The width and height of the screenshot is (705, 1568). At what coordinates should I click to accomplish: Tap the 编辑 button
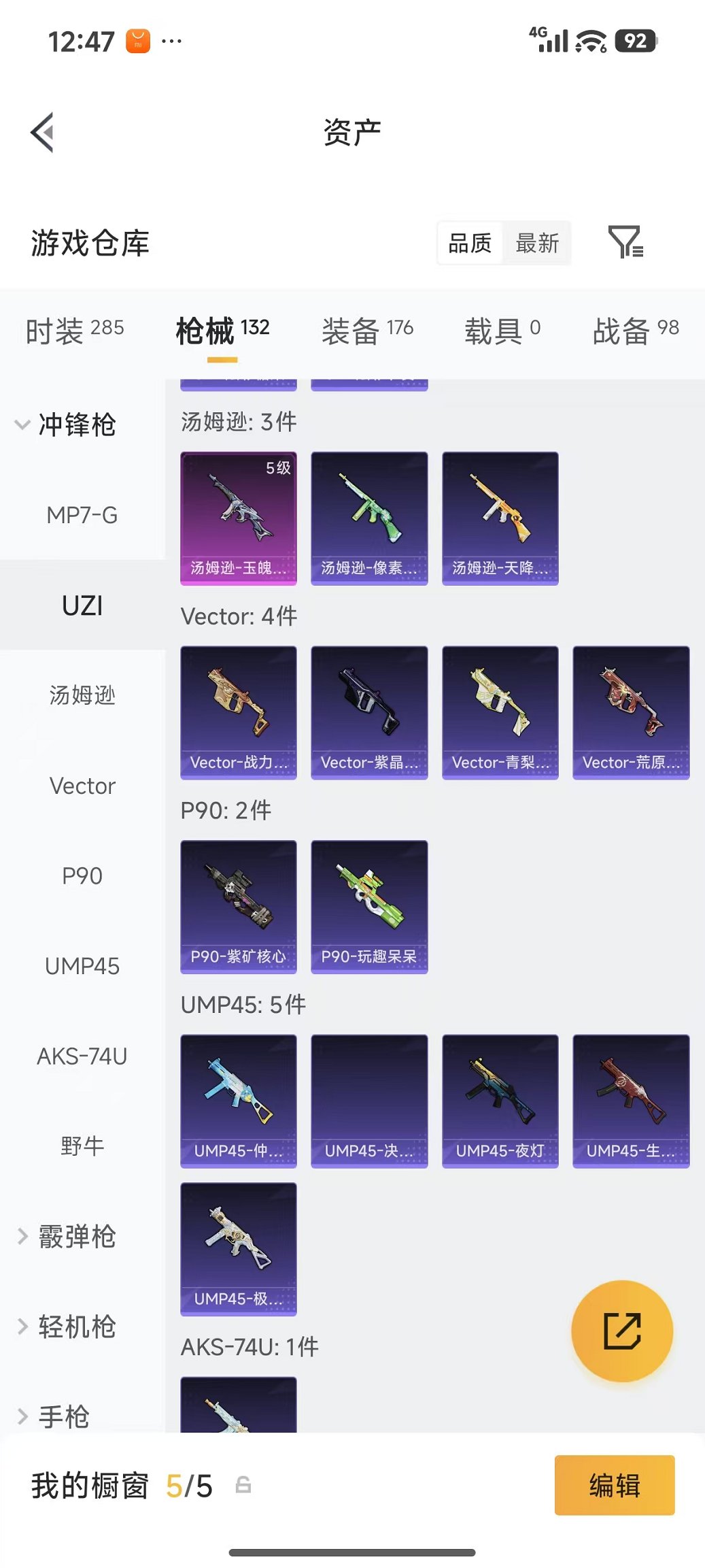[x=615, y=1485]
